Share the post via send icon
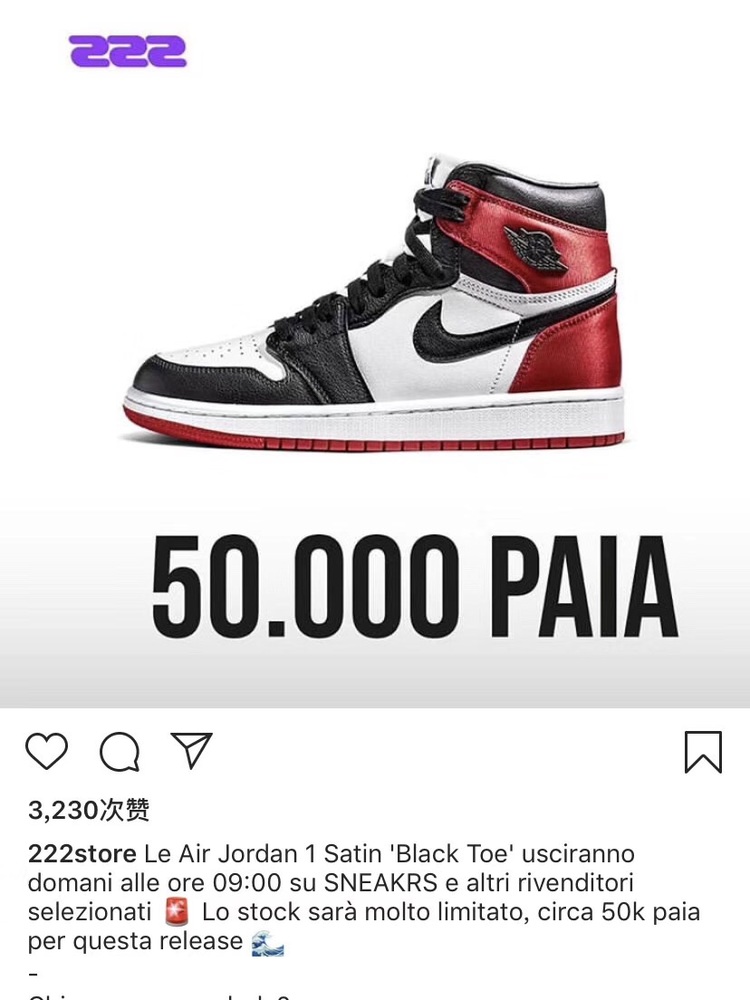The width and height of the screenshot is (750, 1000). click(191, 750)
